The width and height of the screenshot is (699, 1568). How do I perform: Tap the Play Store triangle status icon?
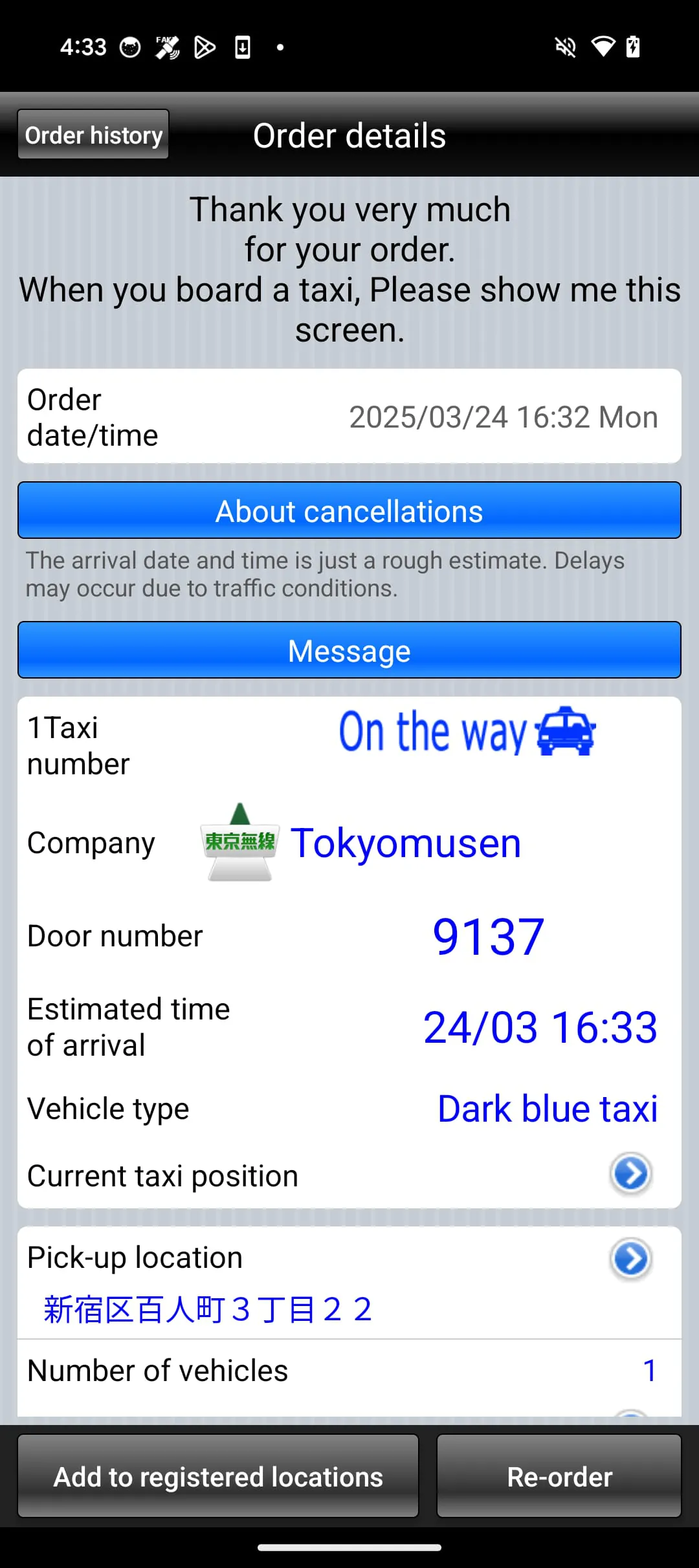[205, 47]
